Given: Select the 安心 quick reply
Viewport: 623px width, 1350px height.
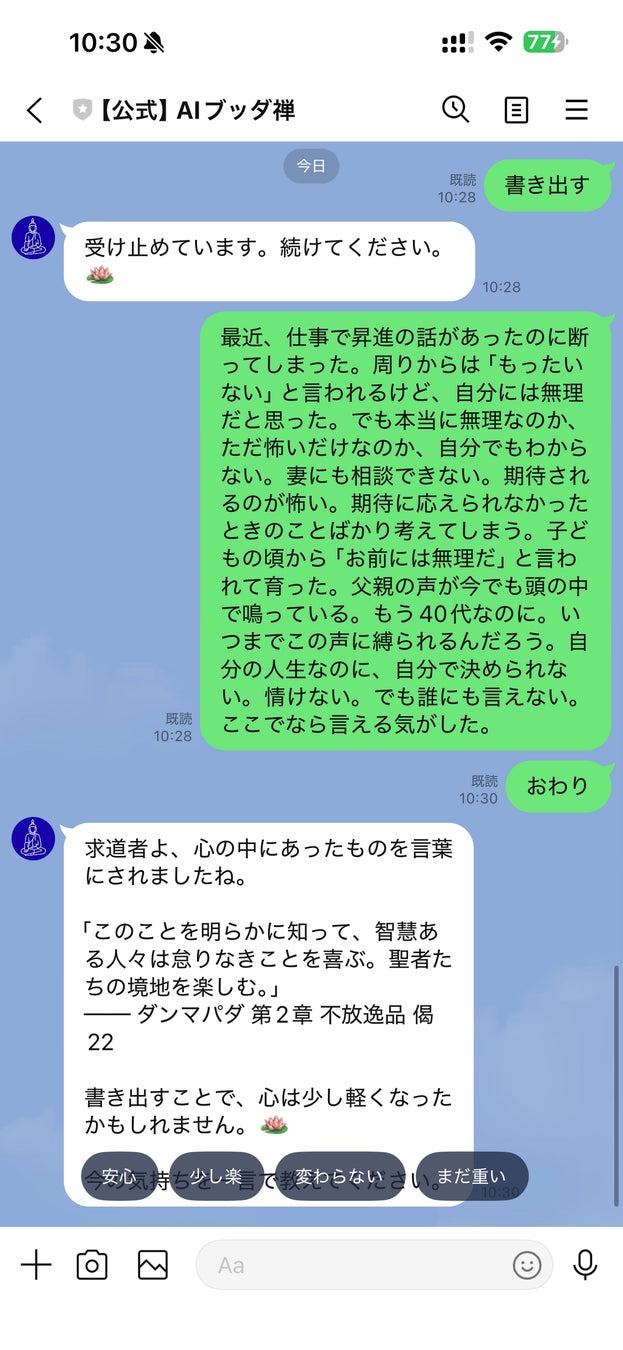Looking at the screenshot, I should (119, 1176).
